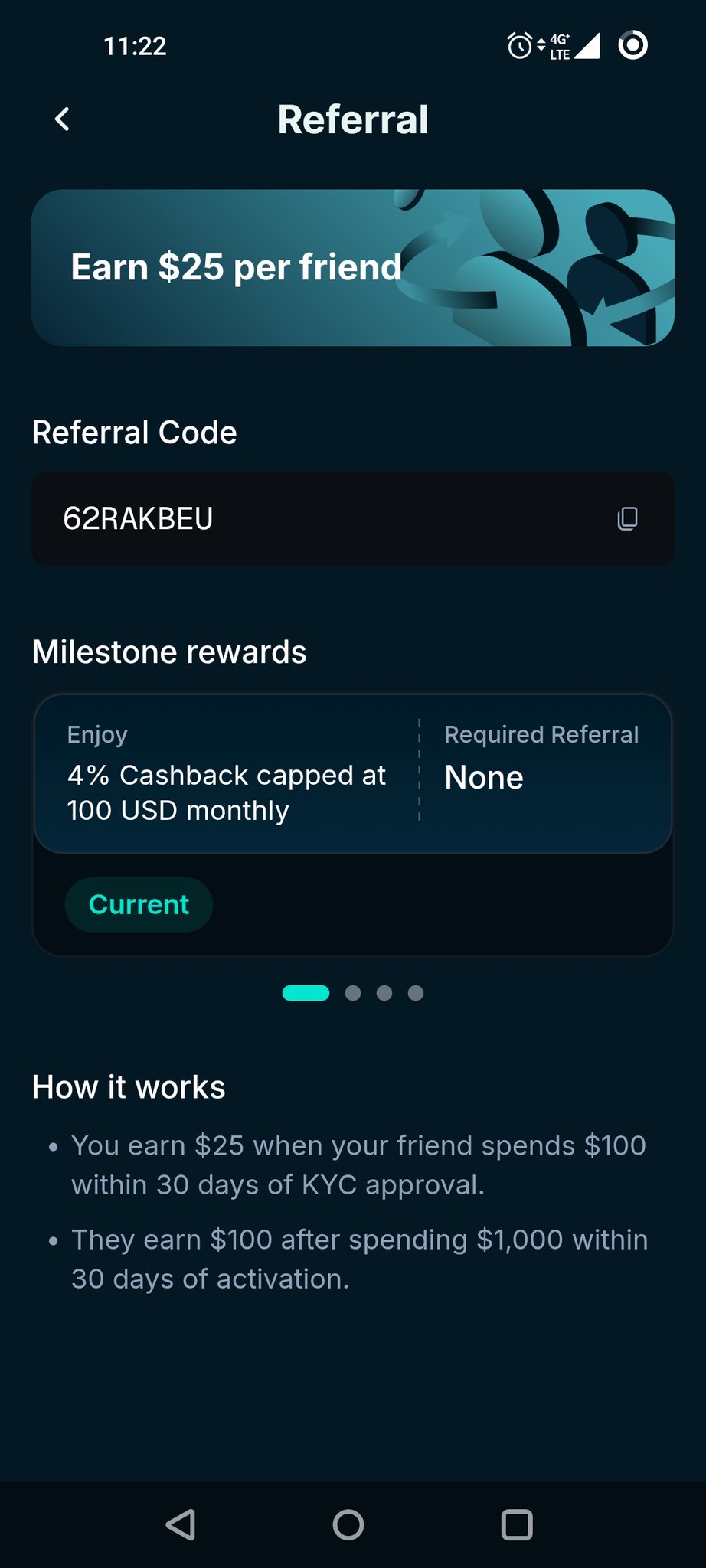Open the Earn $25 per friend banner
Viewport: 706px width, 1568px height.
(x=352, y=268)
